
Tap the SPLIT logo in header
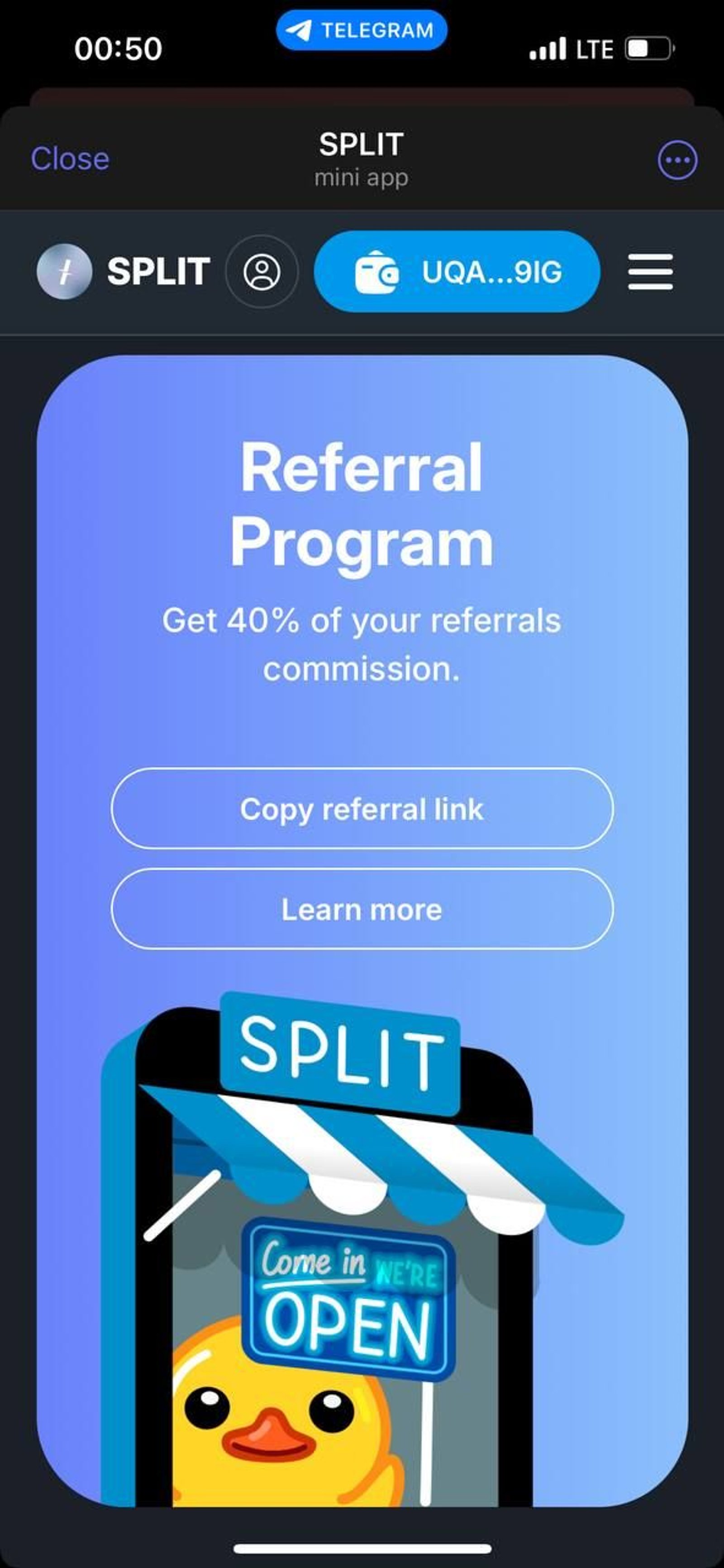124,272
